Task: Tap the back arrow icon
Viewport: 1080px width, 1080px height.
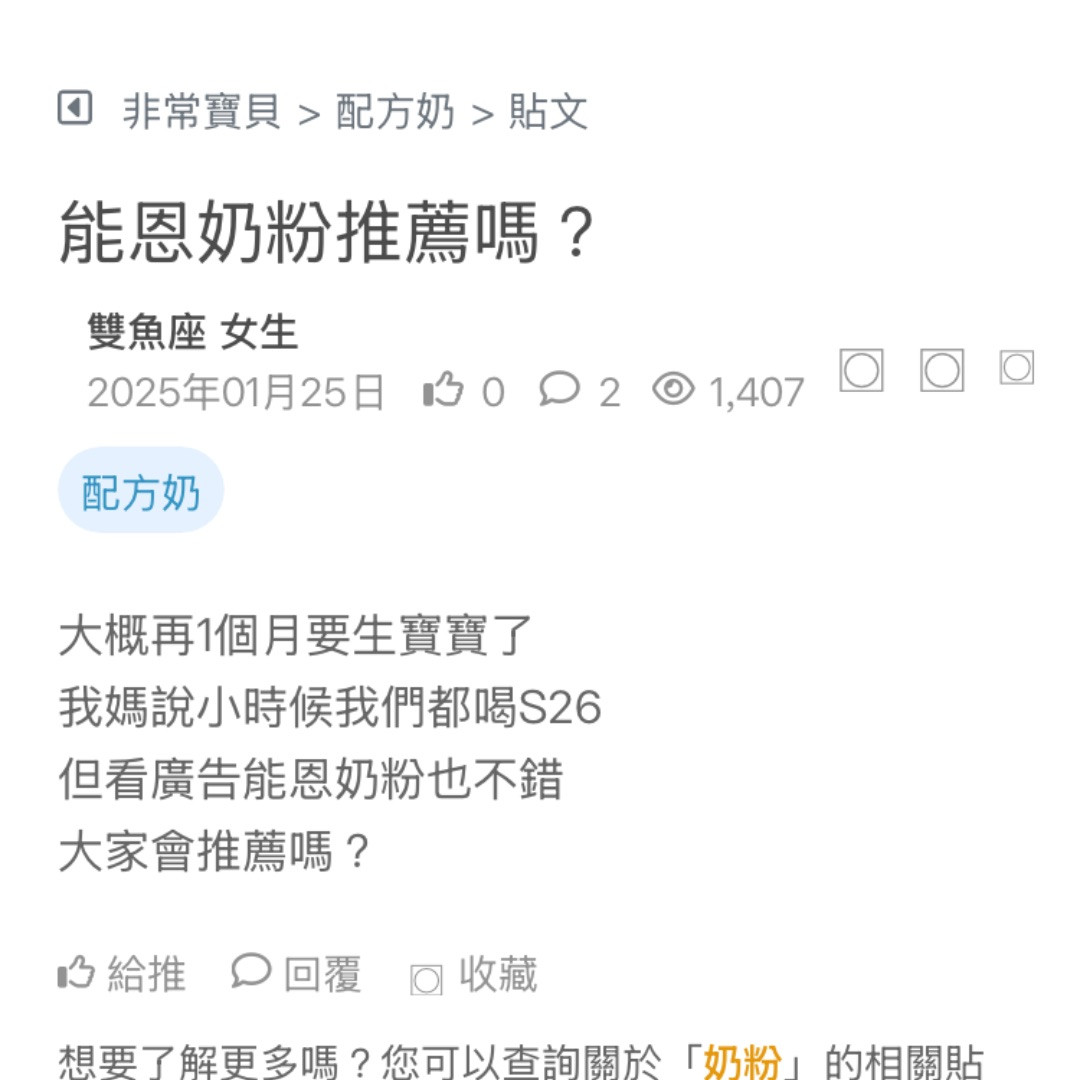Action: pyautogui.click(x=75, y=108)
